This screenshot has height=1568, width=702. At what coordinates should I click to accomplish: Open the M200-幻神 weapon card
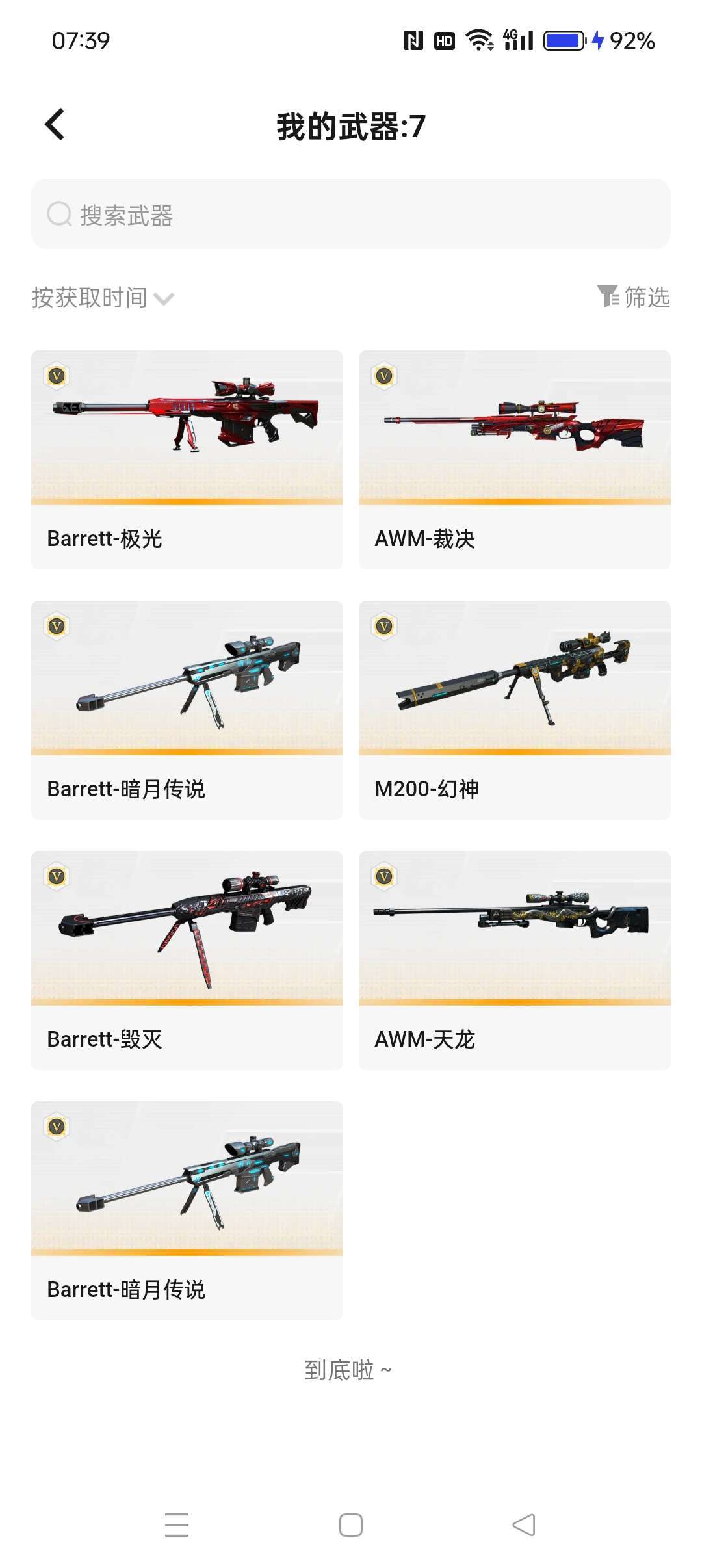[513, 705]
